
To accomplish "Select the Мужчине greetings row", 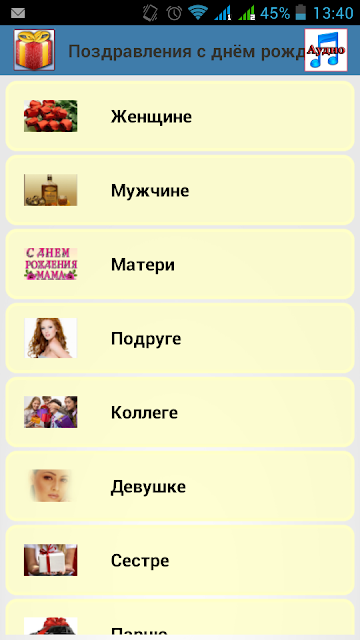I will [180, 190].
